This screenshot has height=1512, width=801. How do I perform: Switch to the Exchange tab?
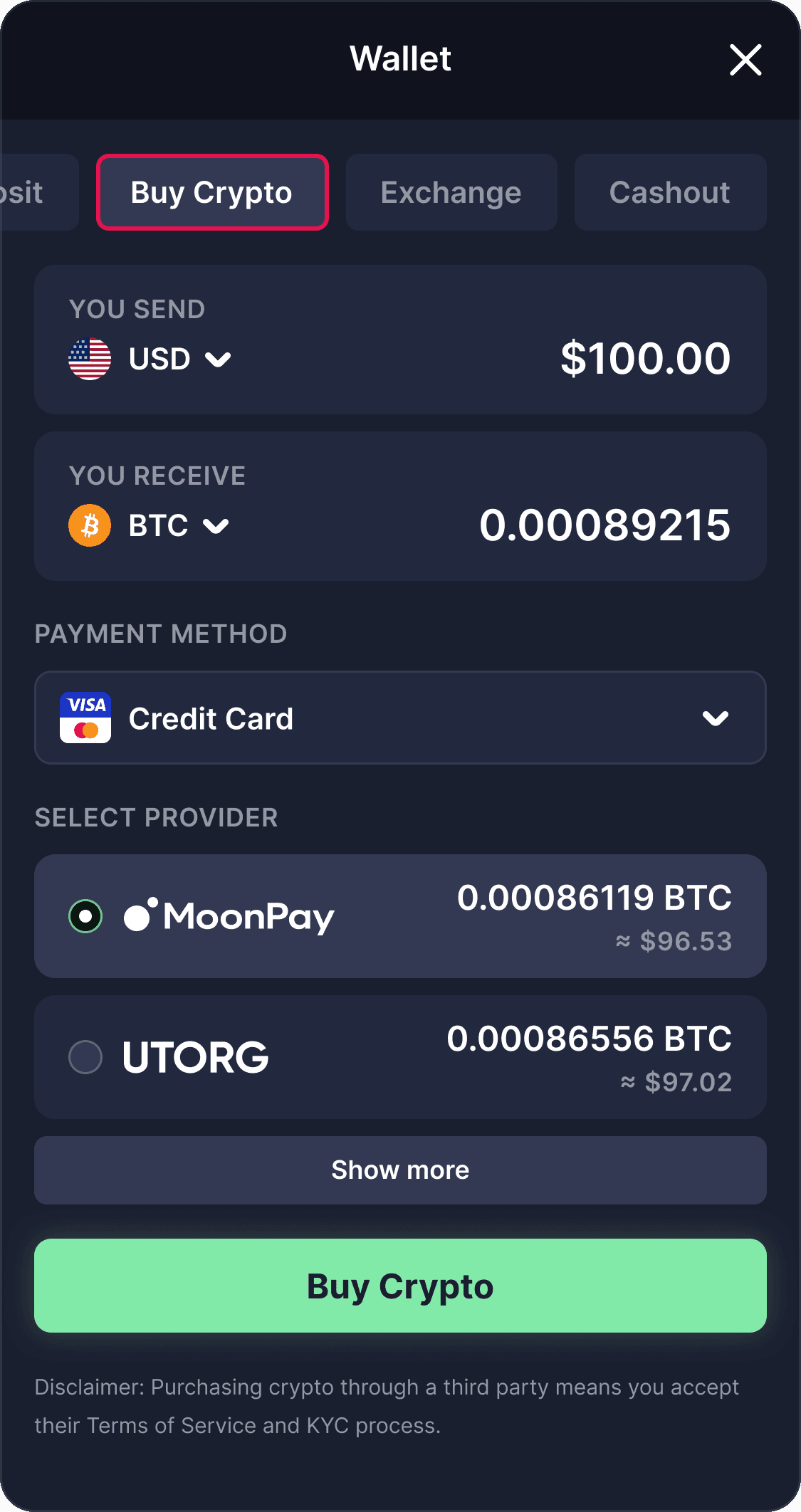pyautogui.click(x=451, y=192)
